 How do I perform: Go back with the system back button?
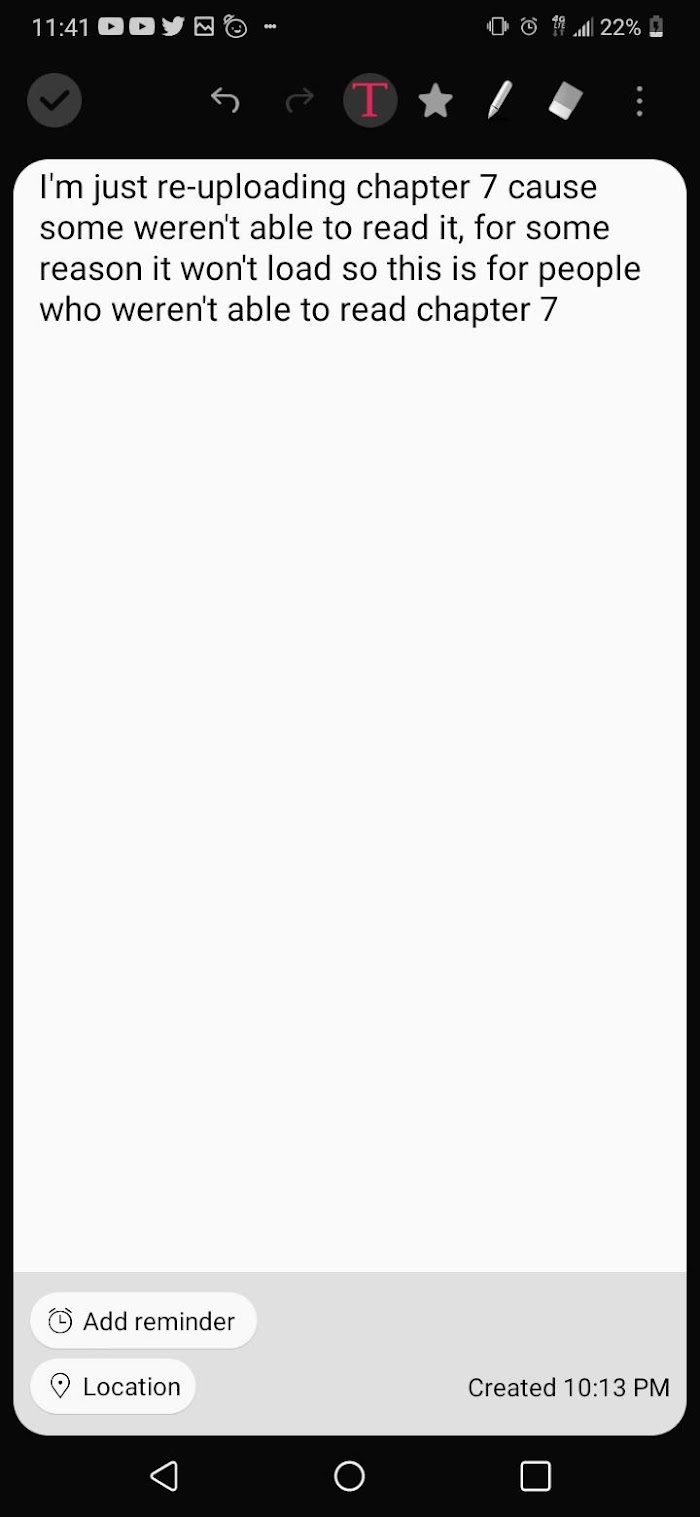click(164, 1476)
